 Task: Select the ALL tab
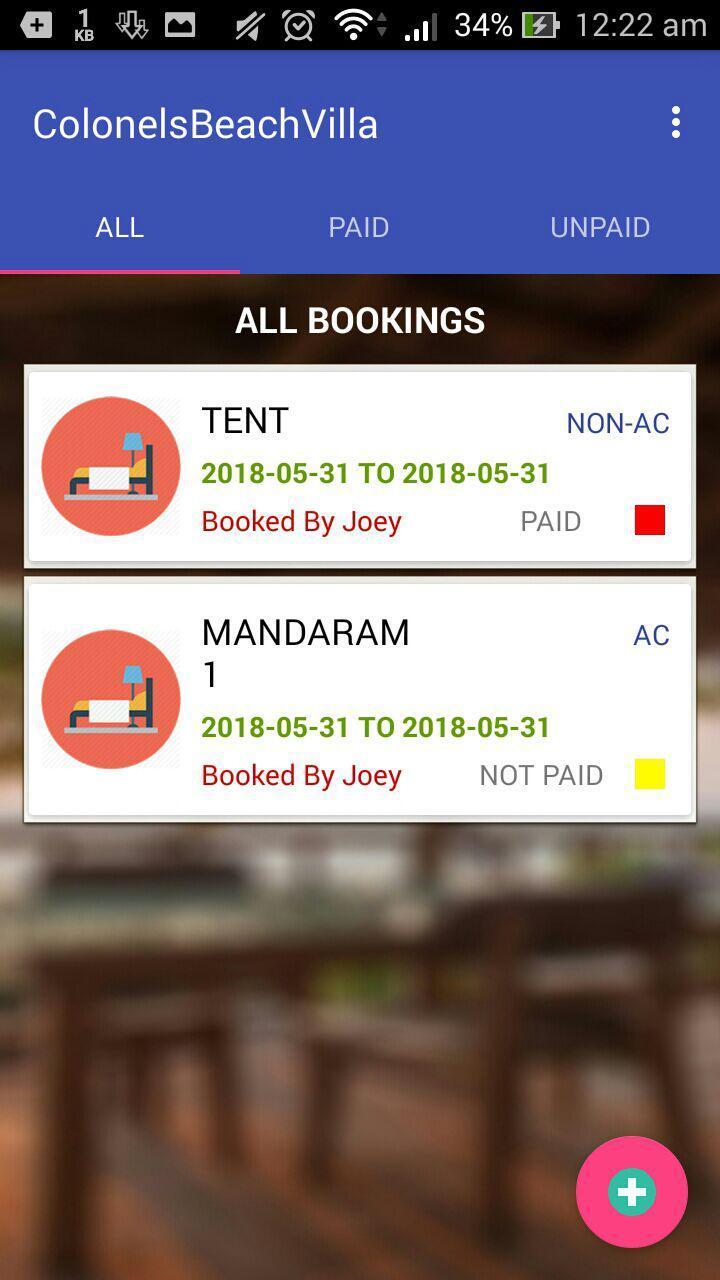(x=120, y=228)
